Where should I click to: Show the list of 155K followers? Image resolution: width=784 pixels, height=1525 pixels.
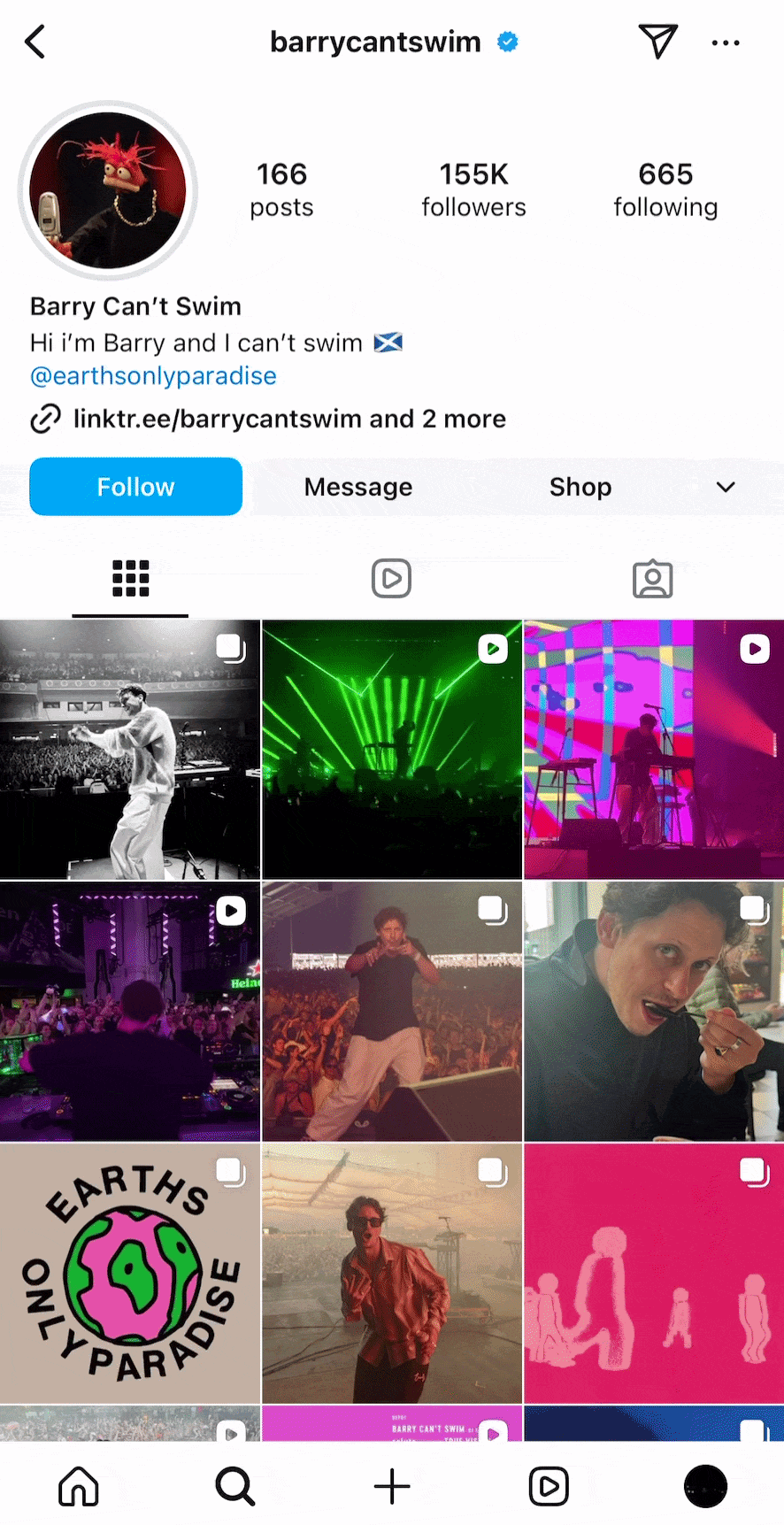click(x=473, y=189)
